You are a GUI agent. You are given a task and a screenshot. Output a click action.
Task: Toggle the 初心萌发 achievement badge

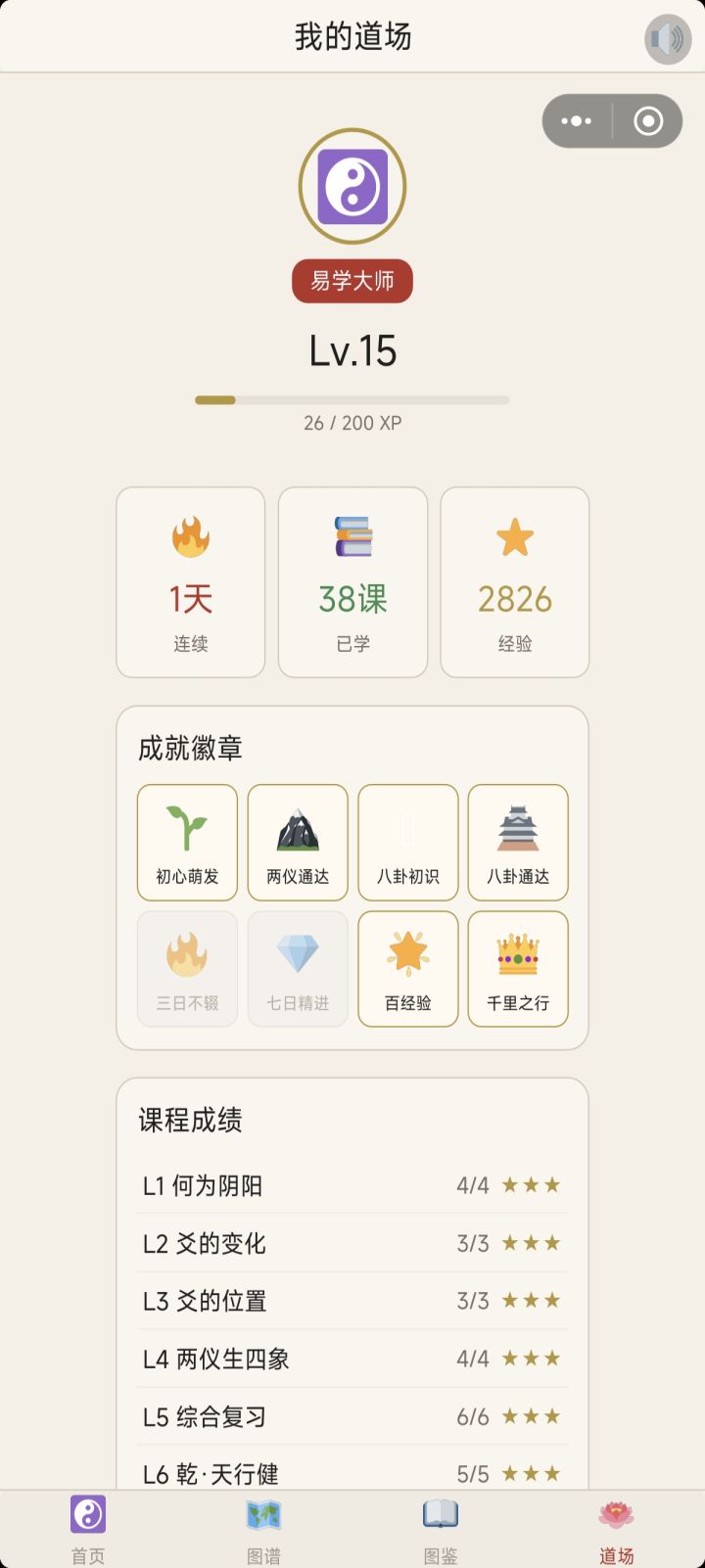point(187,843)
